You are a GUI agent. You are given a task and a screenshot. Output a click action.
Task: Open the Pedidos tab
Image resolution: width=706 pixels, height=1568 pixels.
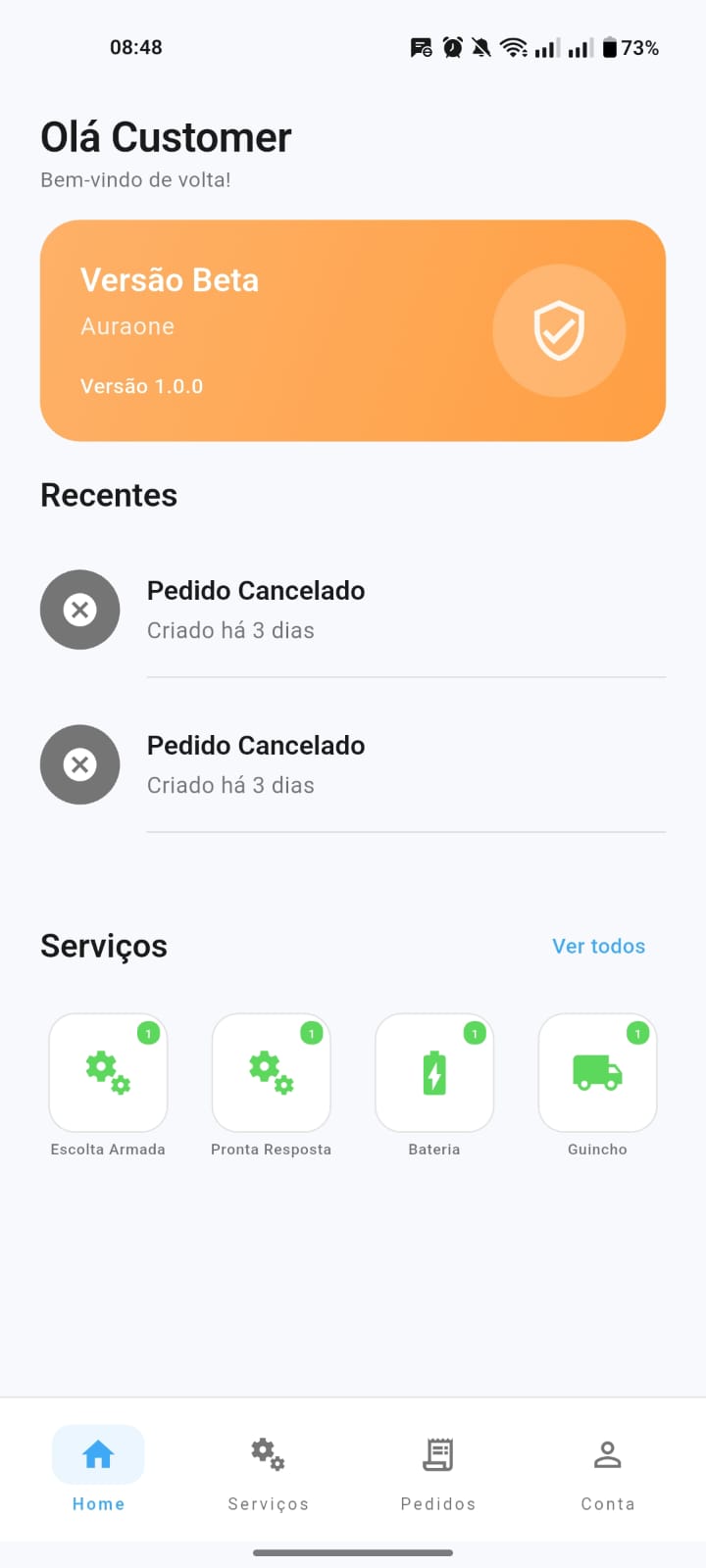pyautogui.click(x=438, y=1468)
